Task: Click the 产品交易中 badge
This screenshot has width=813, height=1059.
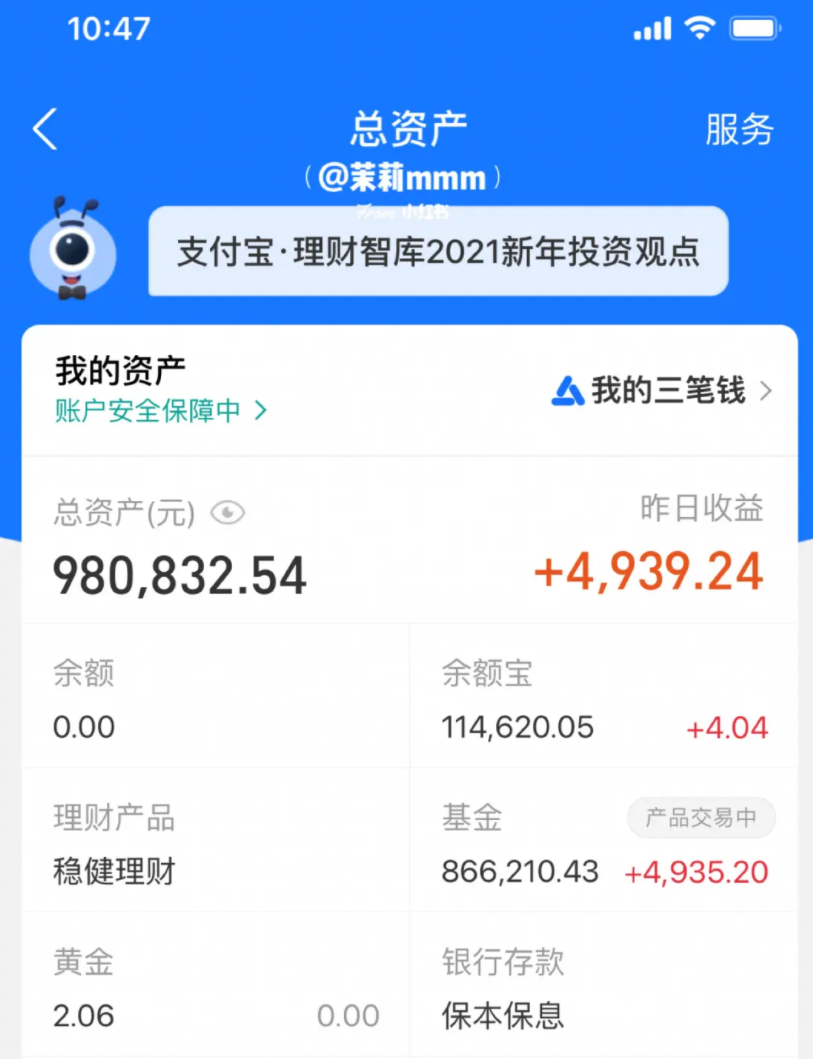Action: [701, 817]
